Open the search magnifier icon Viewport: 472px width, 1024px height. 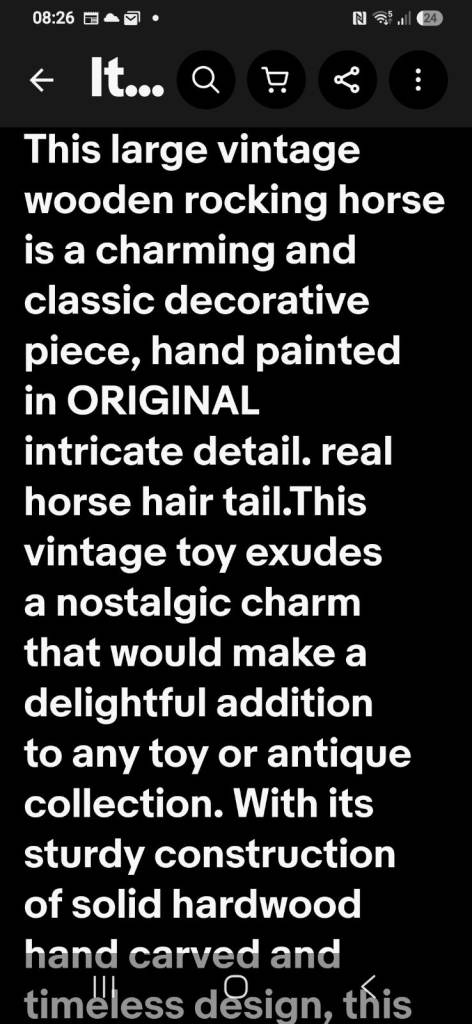click(206, 81)
